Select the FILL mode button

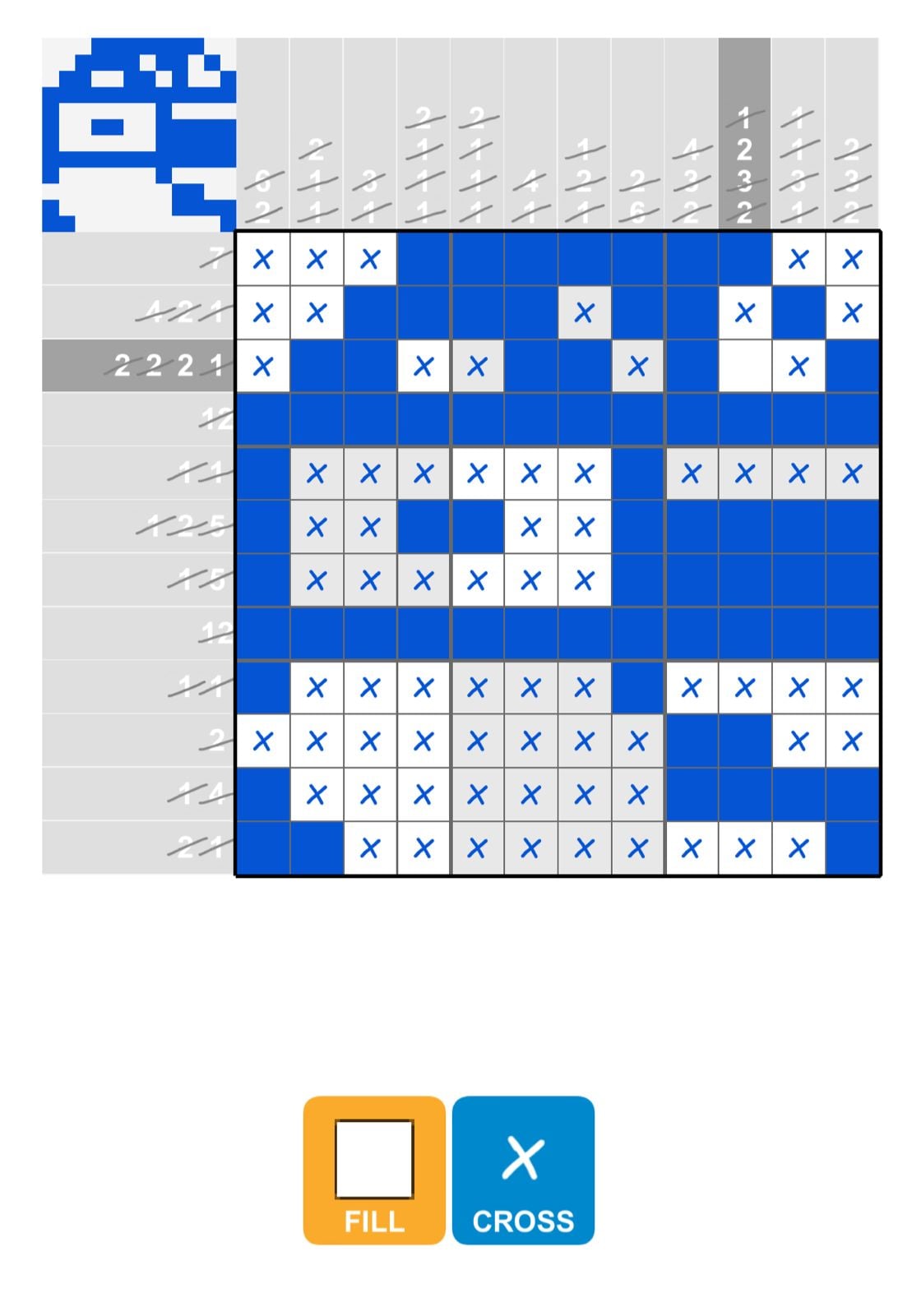point(374,1169)
